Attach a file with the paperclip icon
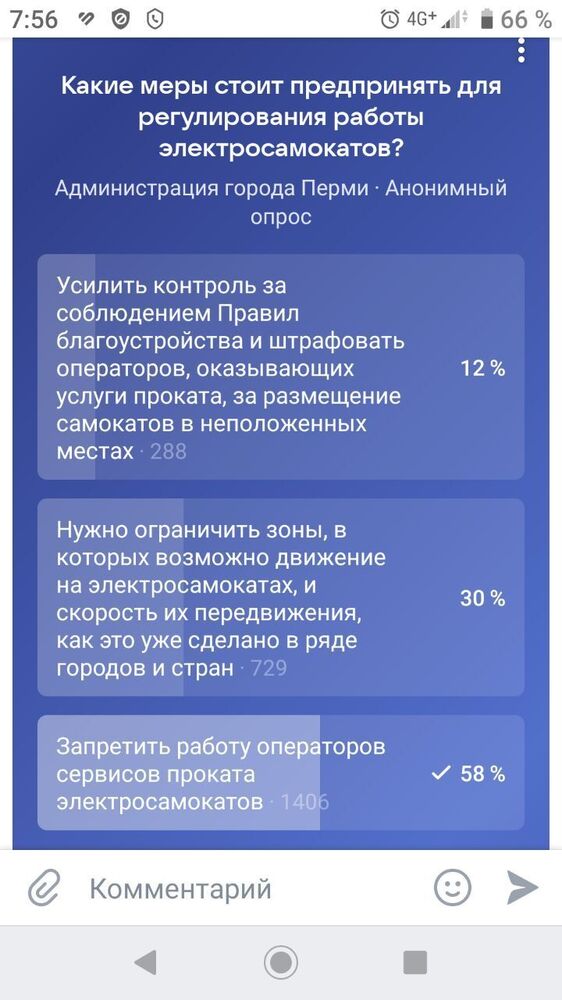This screenshot has height=1000, width=562. (x=44, y=888)
